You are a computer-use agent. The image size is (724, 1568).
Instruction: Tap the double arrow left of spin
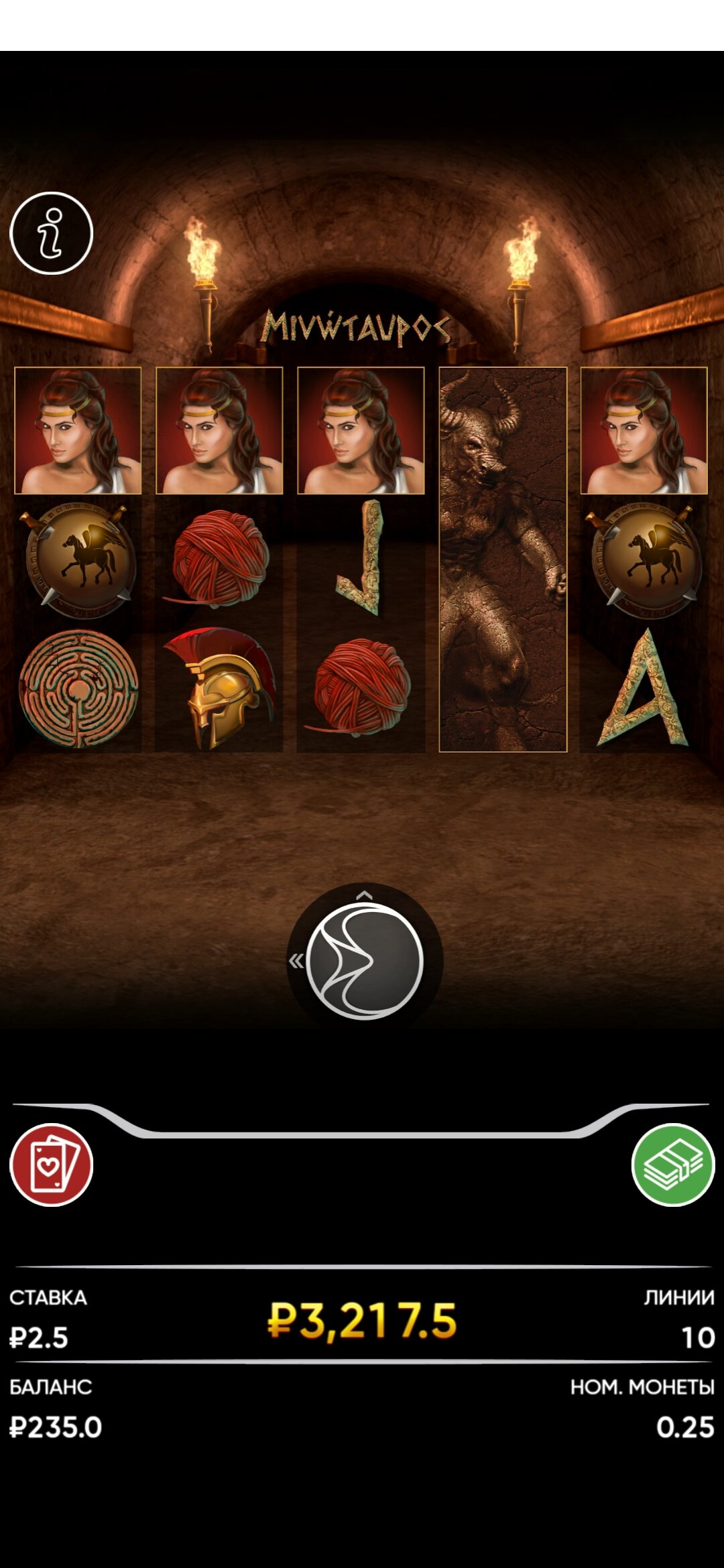(296, 961)
